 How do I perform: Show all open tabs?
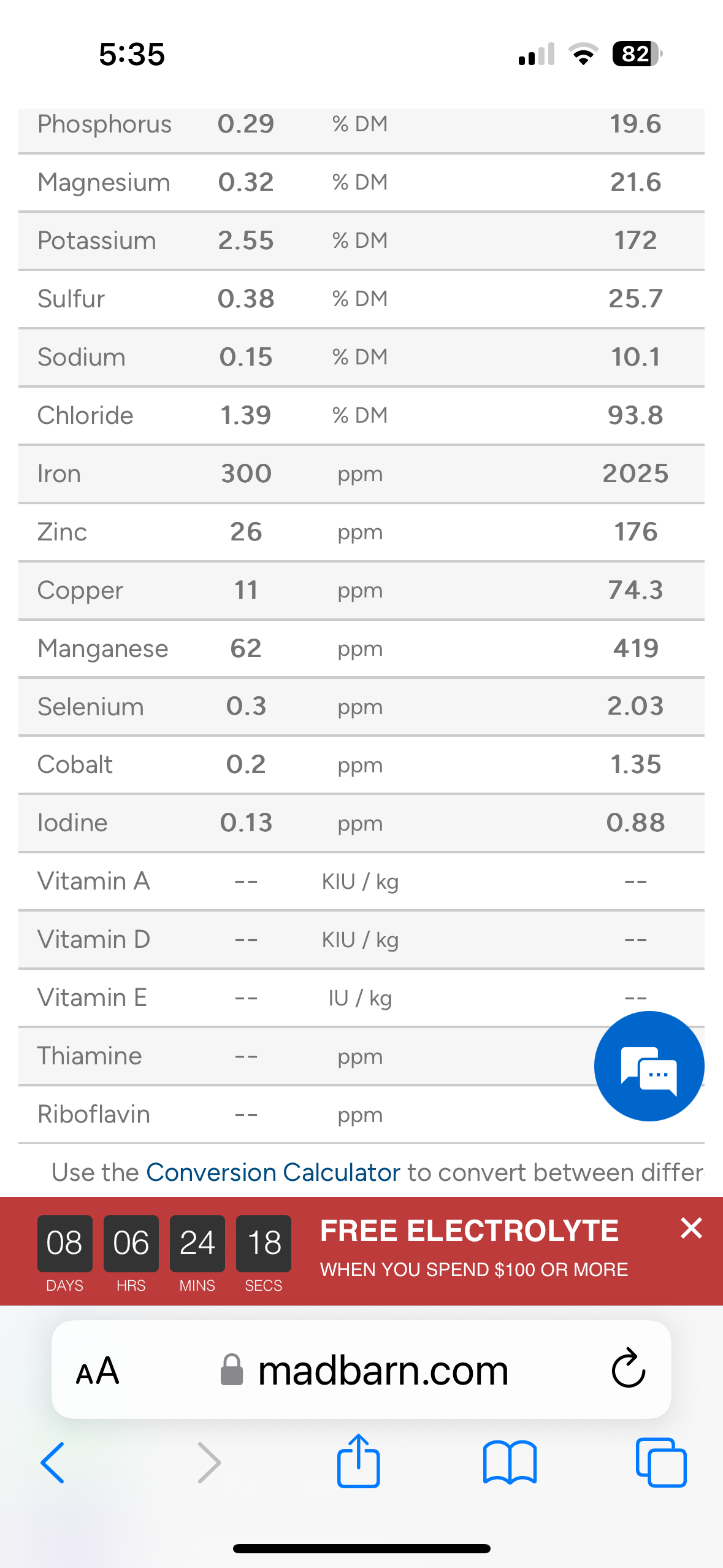click(x=661, y=1462)
